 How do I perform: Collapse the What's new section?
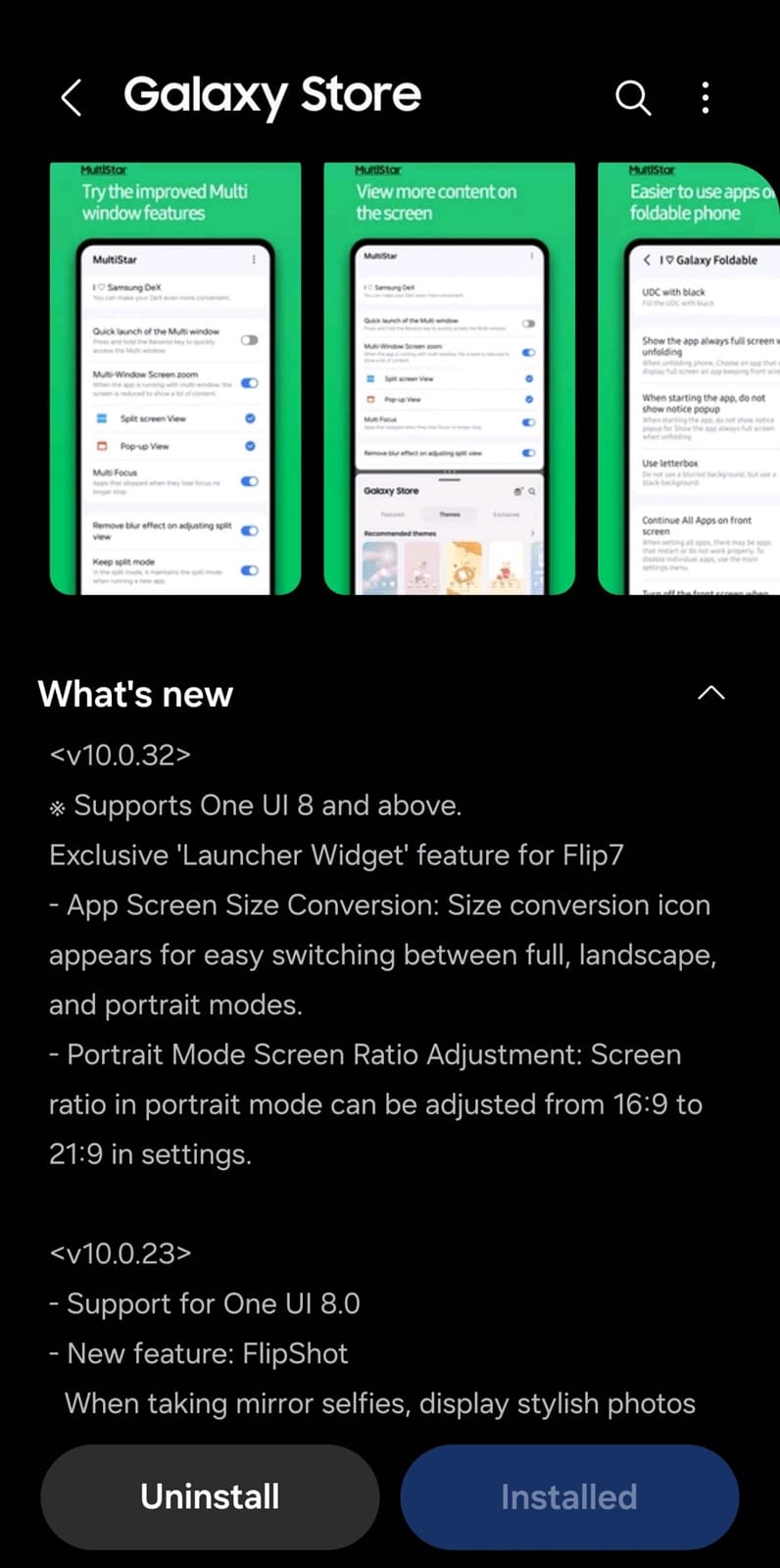pos(710,693)
